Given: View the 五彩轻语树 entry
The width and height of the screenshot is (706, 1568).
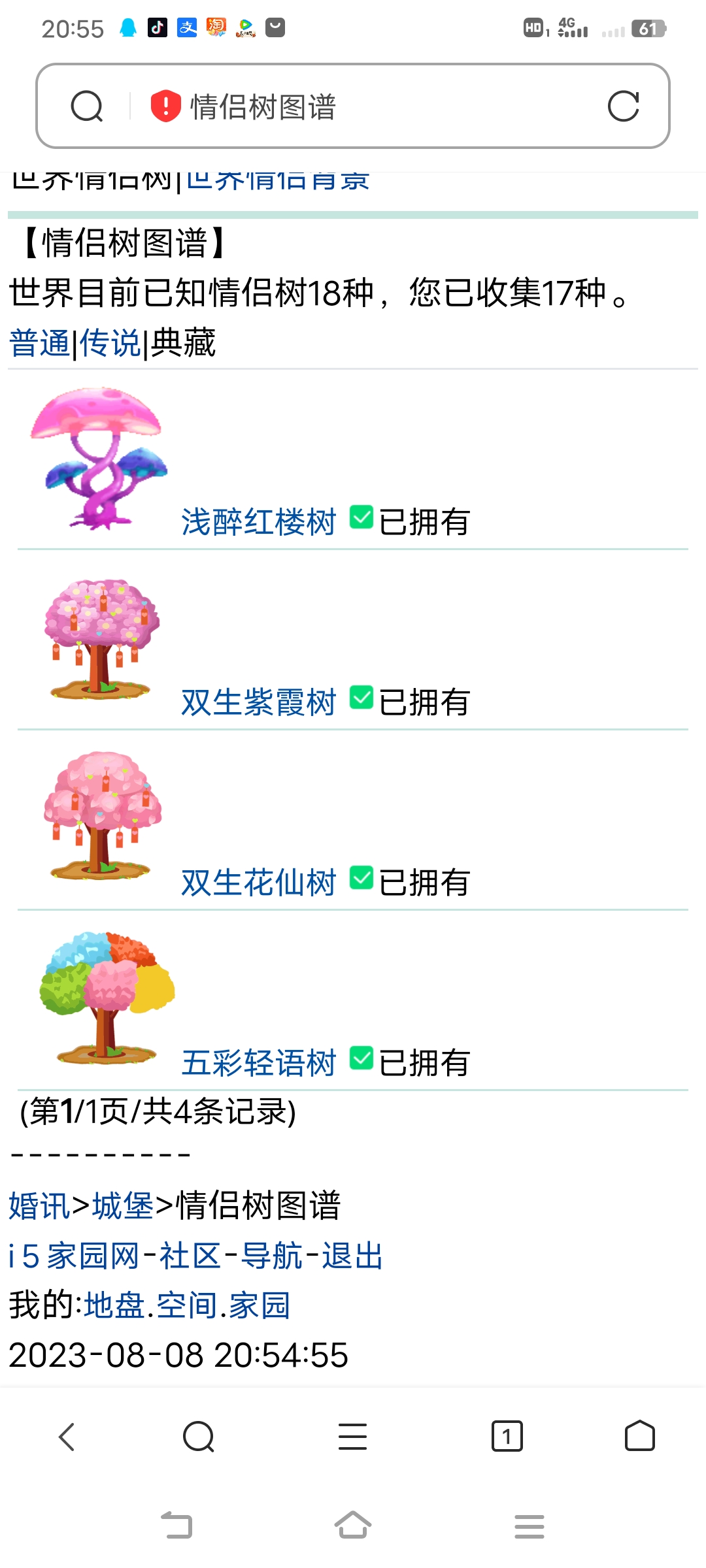Looking at the screenshot, I should [x=258, y=1063].
